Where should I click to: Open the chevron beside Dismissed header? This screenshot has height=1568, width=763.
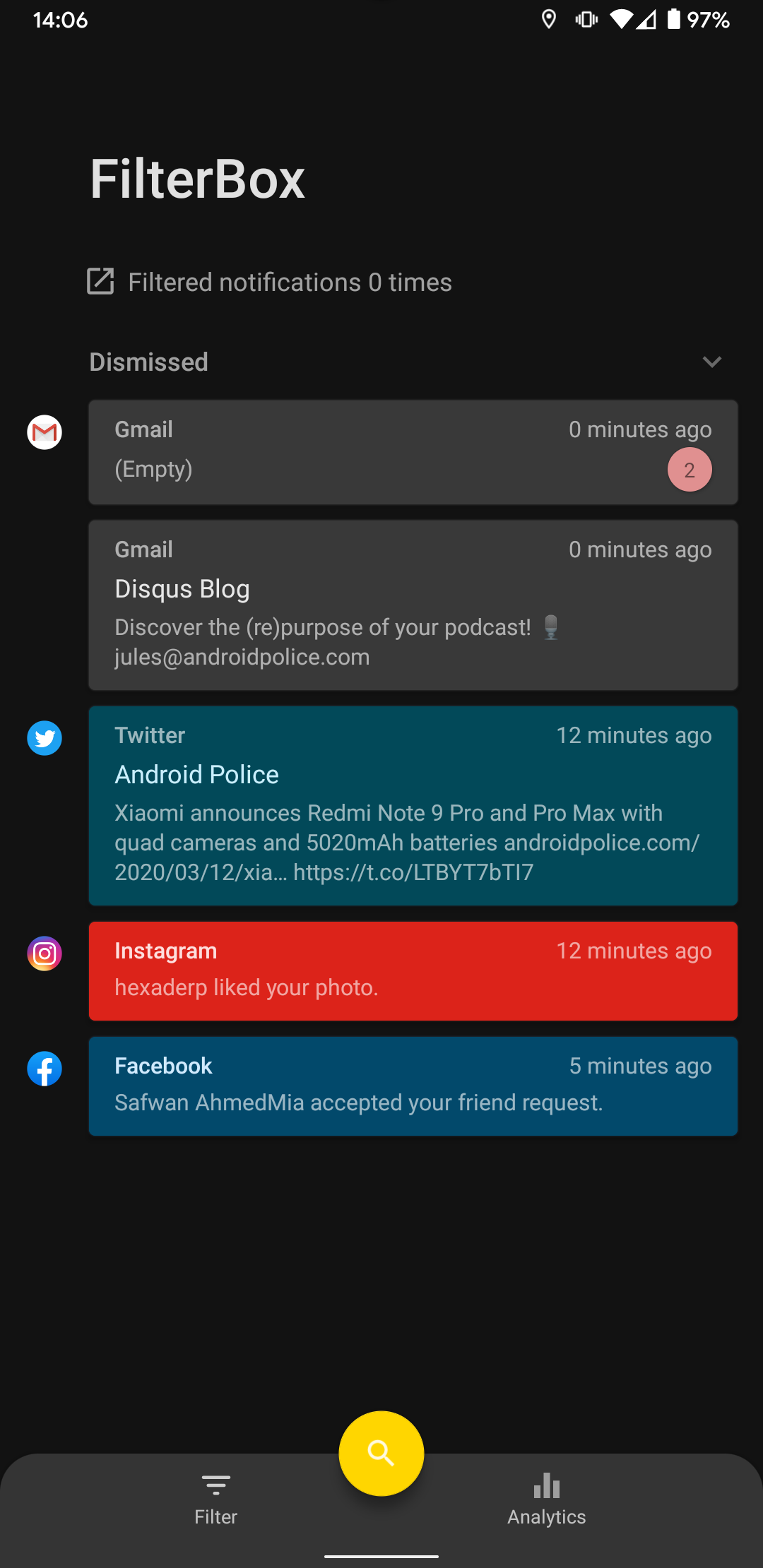click(x=711, y=362)
